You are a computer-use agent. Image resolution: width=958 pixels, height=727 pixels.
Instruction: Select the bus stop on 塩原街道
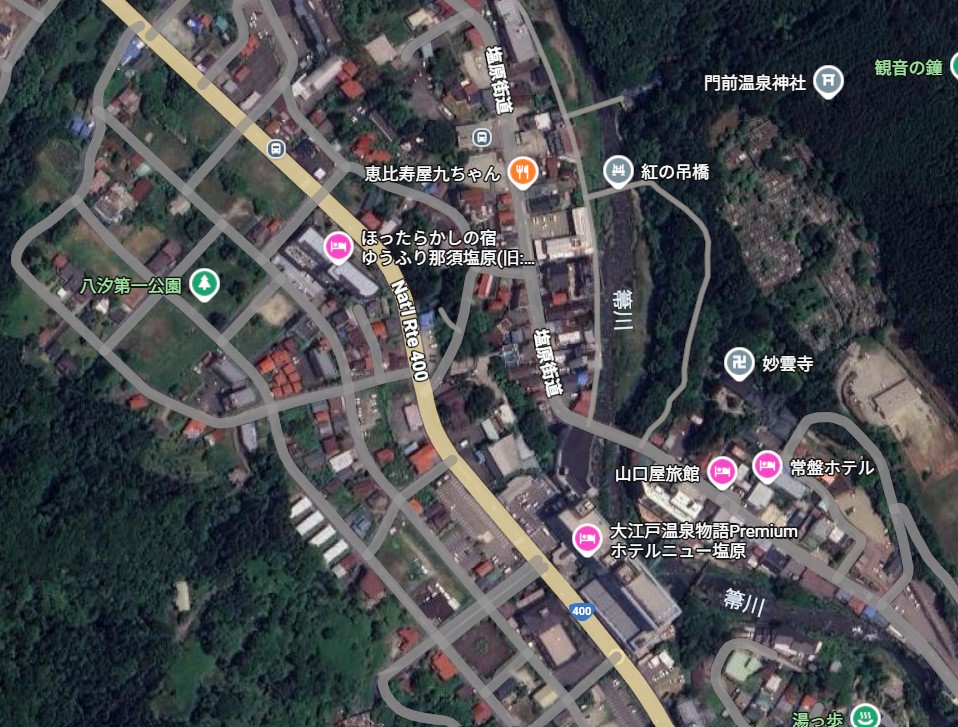click(483, 136)
